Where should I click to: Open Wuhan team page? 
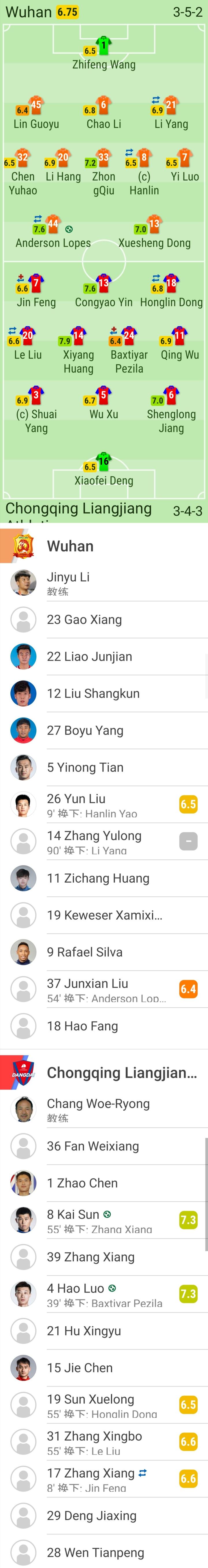click(70, 546)
